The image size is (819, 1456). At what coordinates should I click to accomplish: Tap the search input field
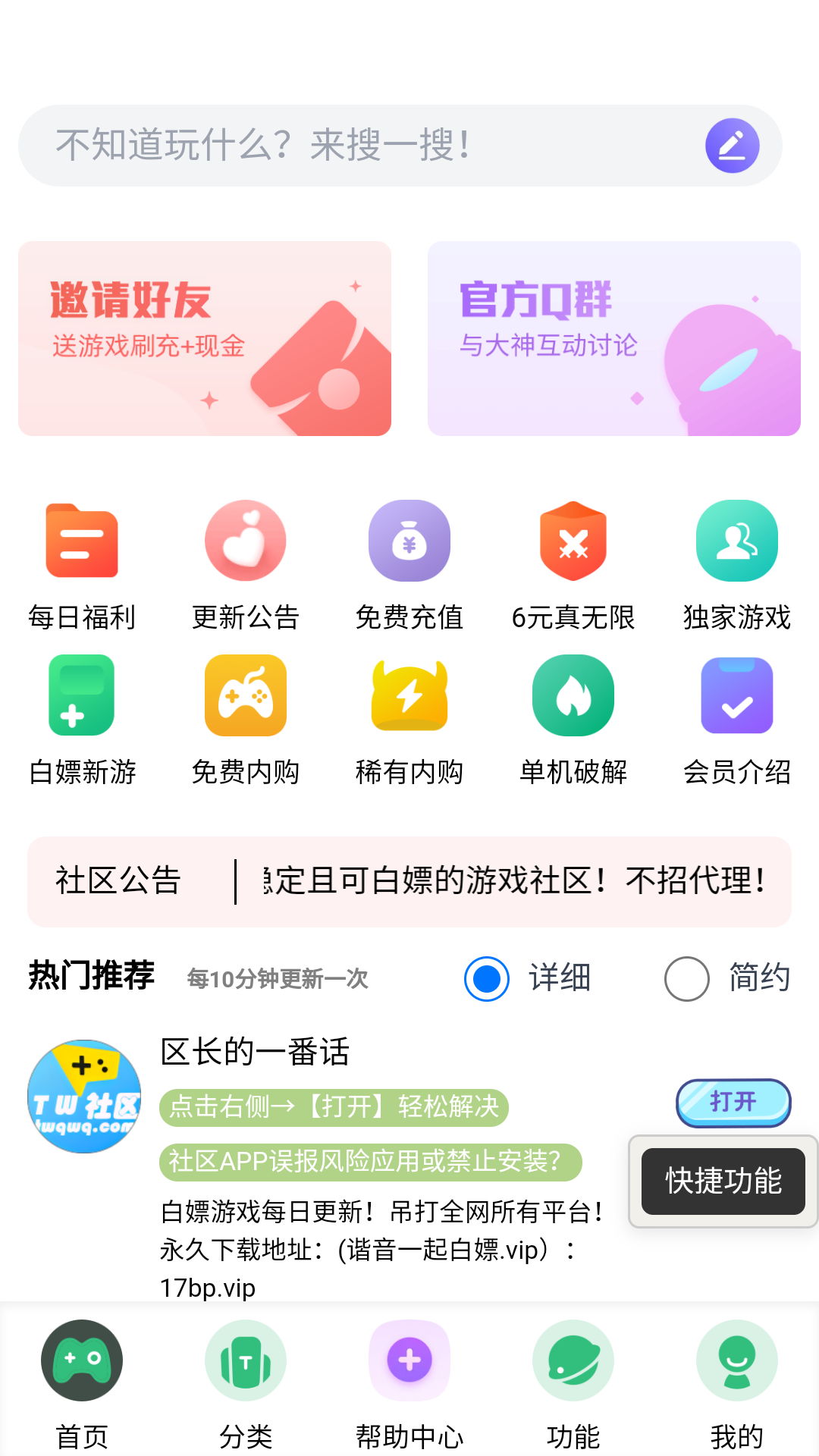click(341, 145)
